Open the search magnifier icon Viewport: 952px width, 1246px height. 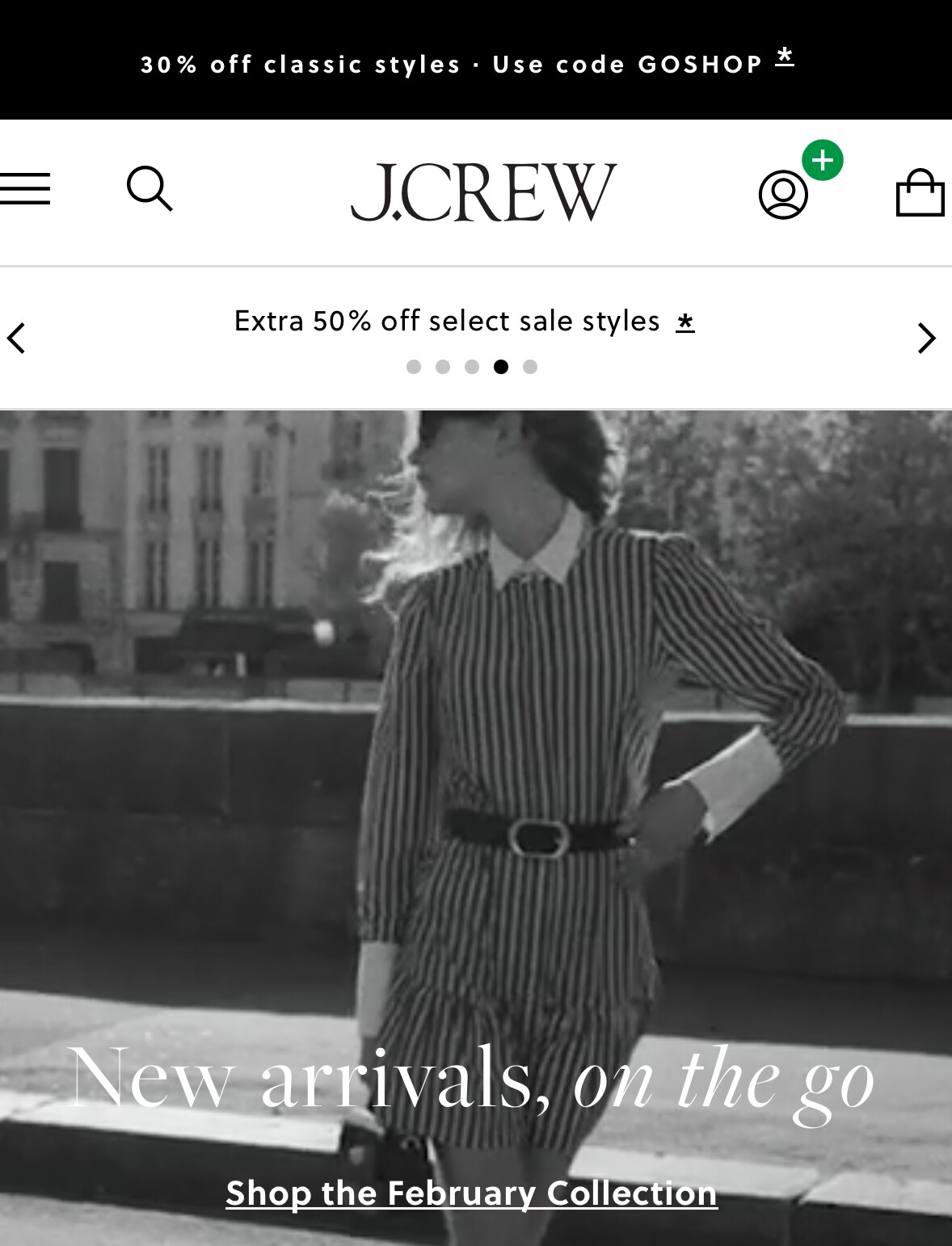[x=150, y=189]
